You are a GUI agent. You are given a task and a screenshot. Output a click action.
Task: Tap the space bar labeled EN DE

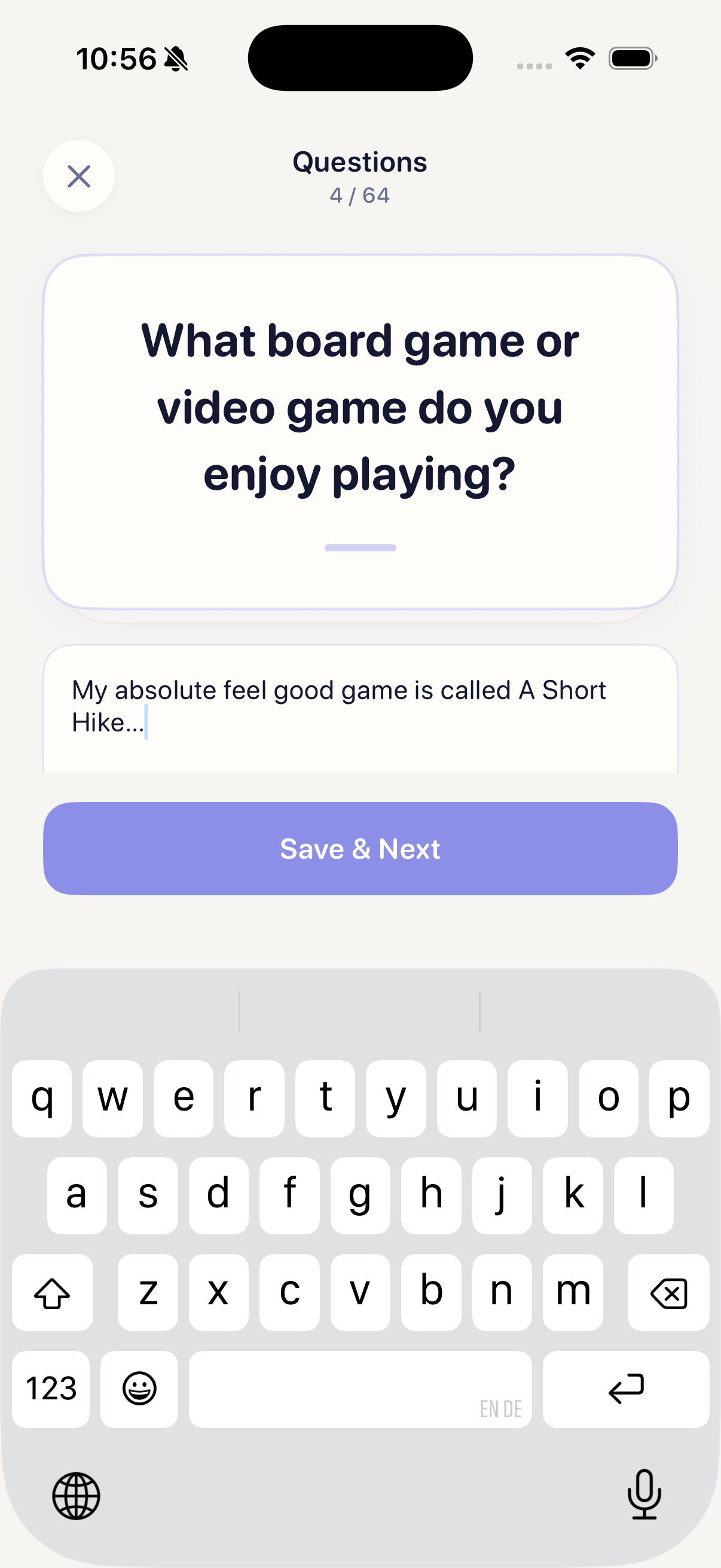click(360, 1389)
